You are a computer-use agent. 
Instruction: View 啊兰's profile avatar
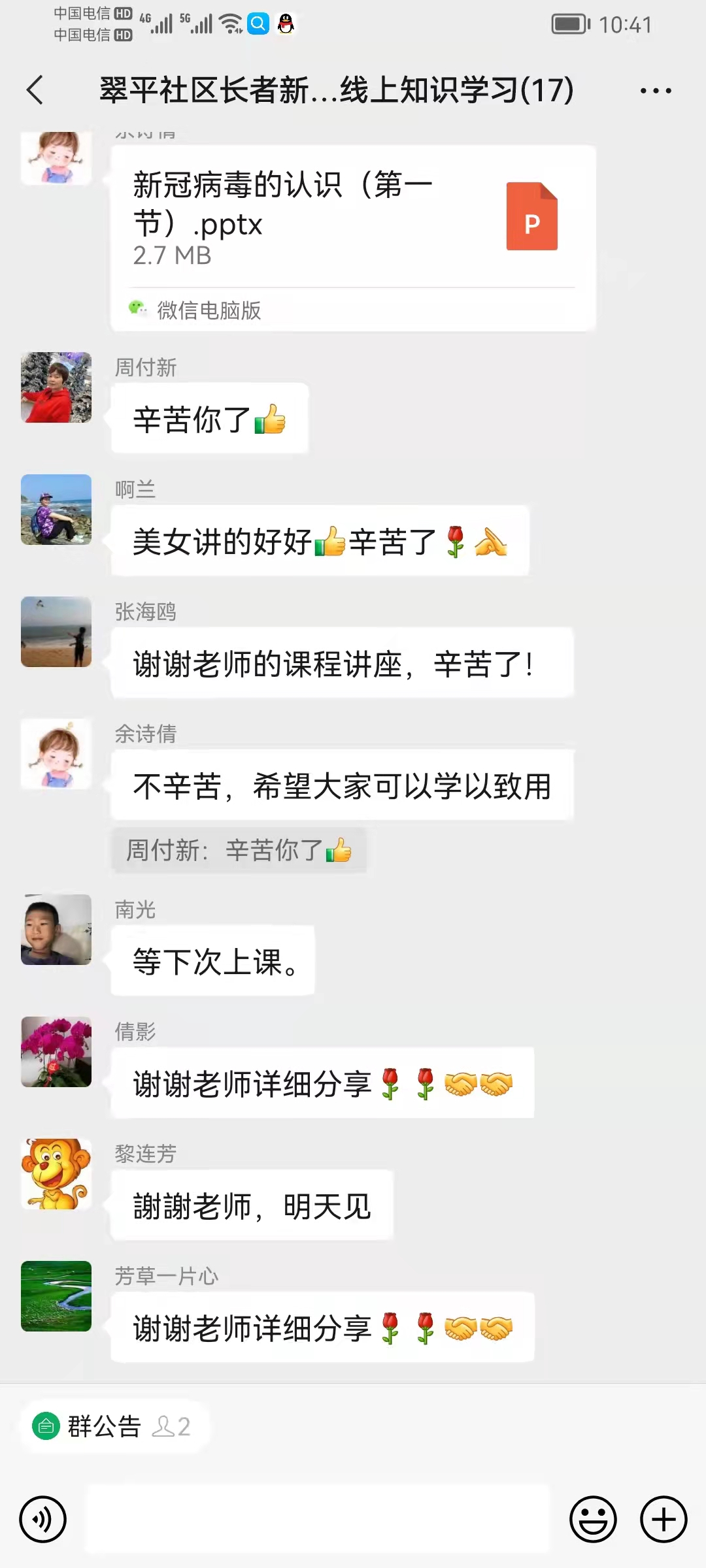click(x=56, y=510)
